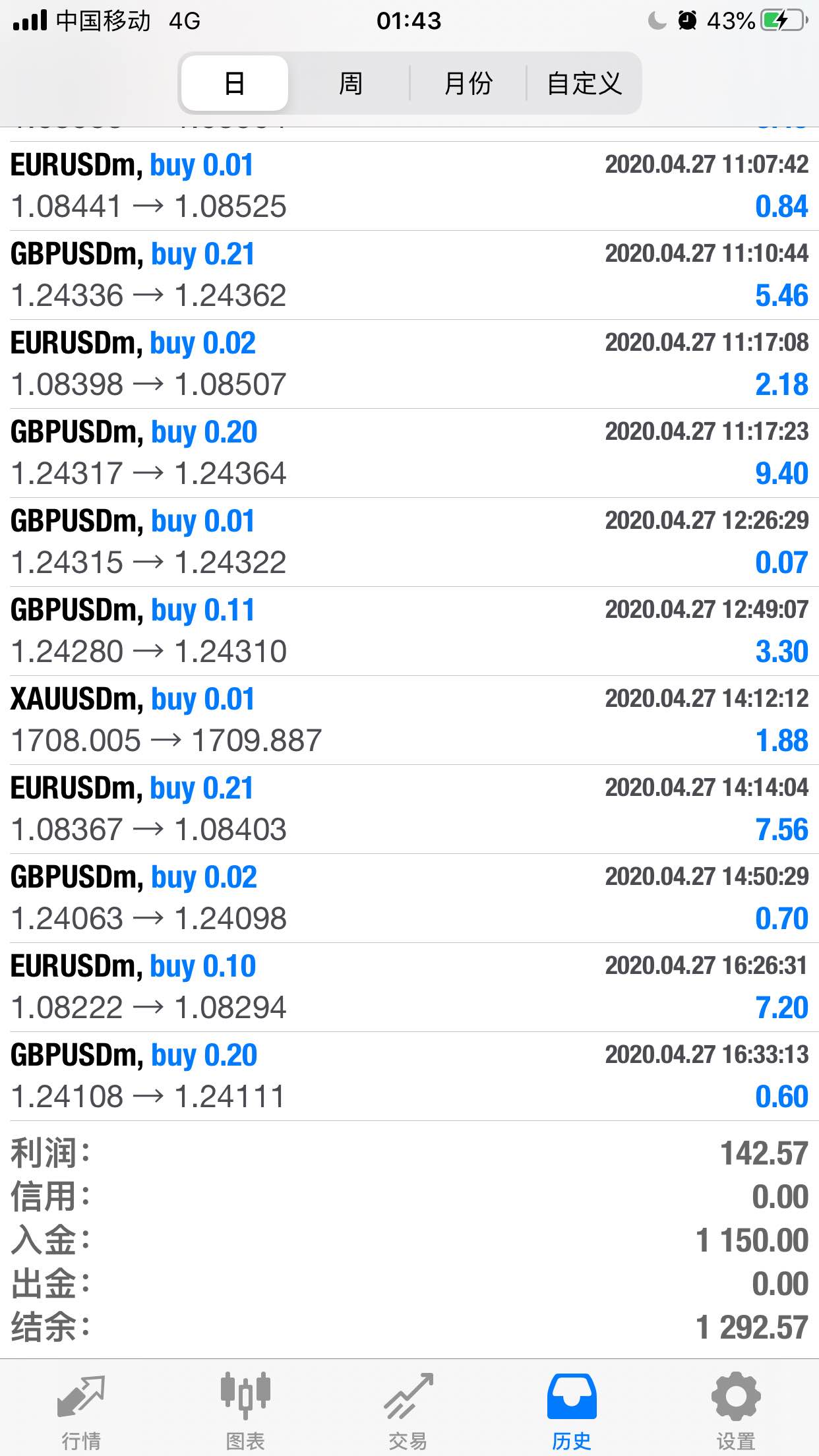This screenshot has height=1456, width=819.
Task: Expand GBPUSDm buy 0.20 trade with 9.40 profit
Action: tap(409, 453)
